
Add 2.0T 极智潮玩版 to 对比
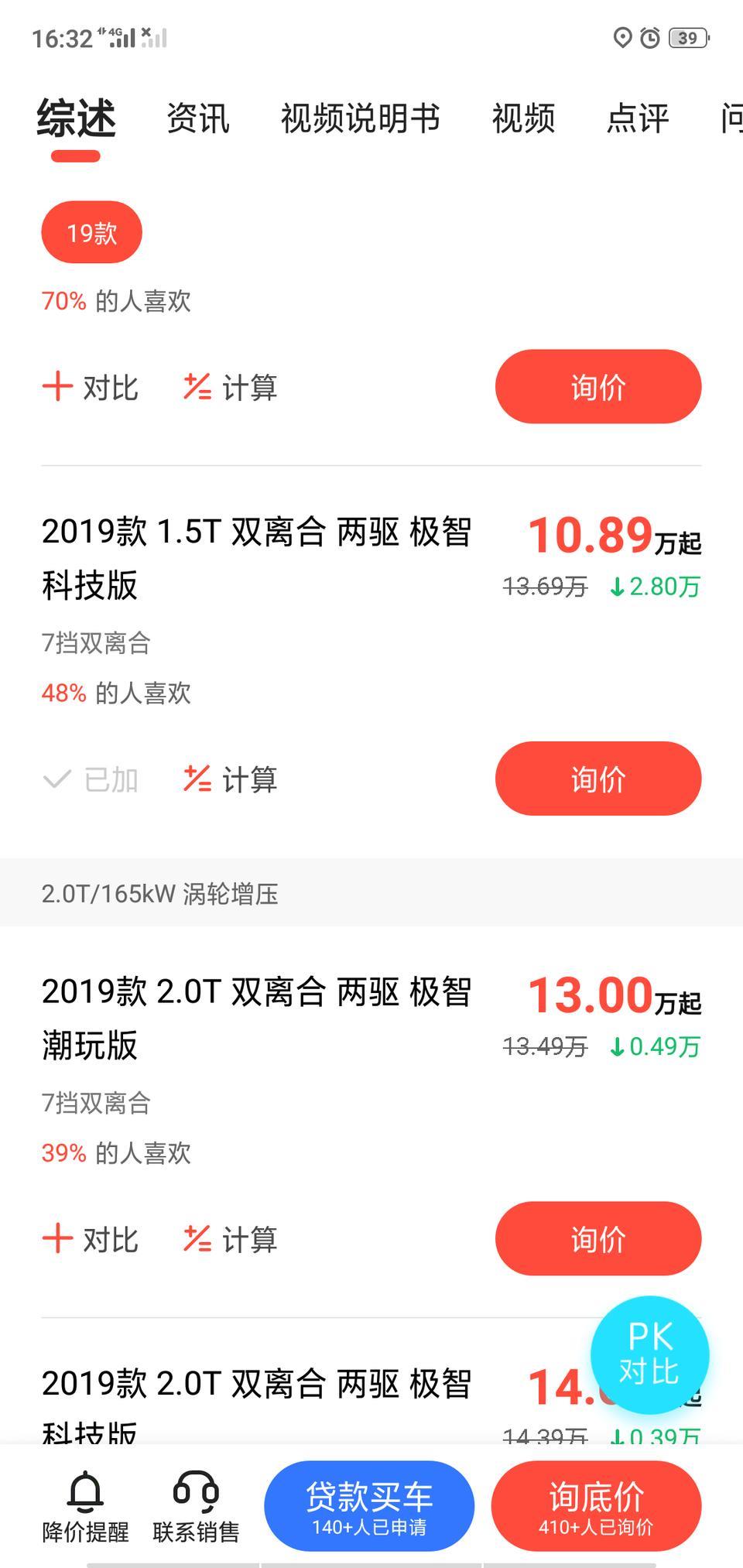pyautogui.click(x=90, y=1239)
